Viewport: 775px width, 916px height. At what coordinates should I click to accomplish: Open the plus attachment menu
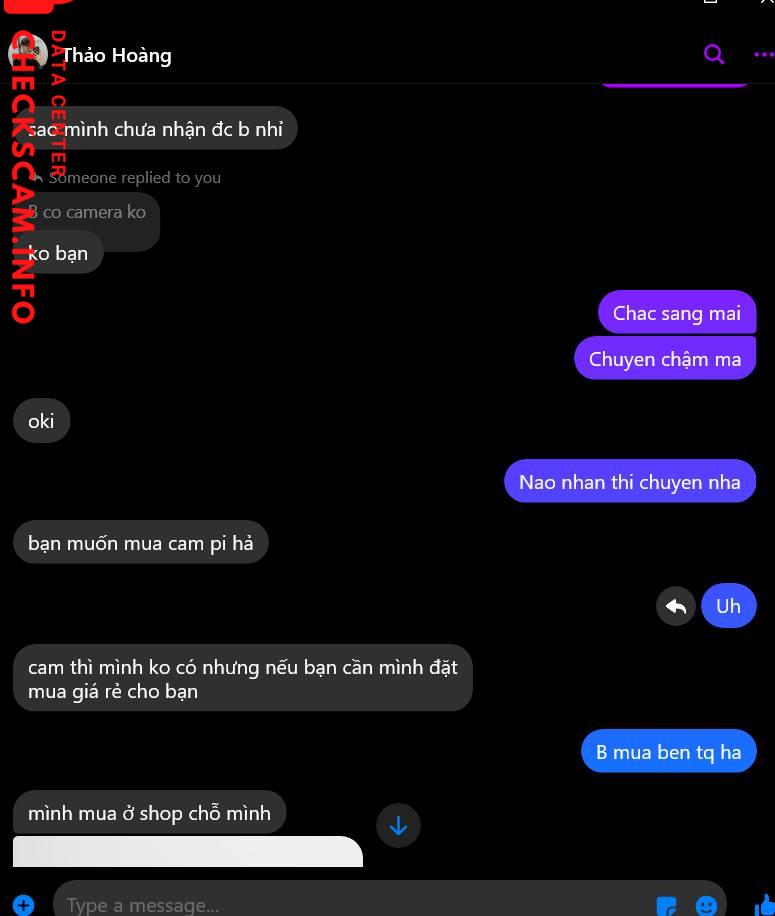pyautogui.click(x=23, y=904)
